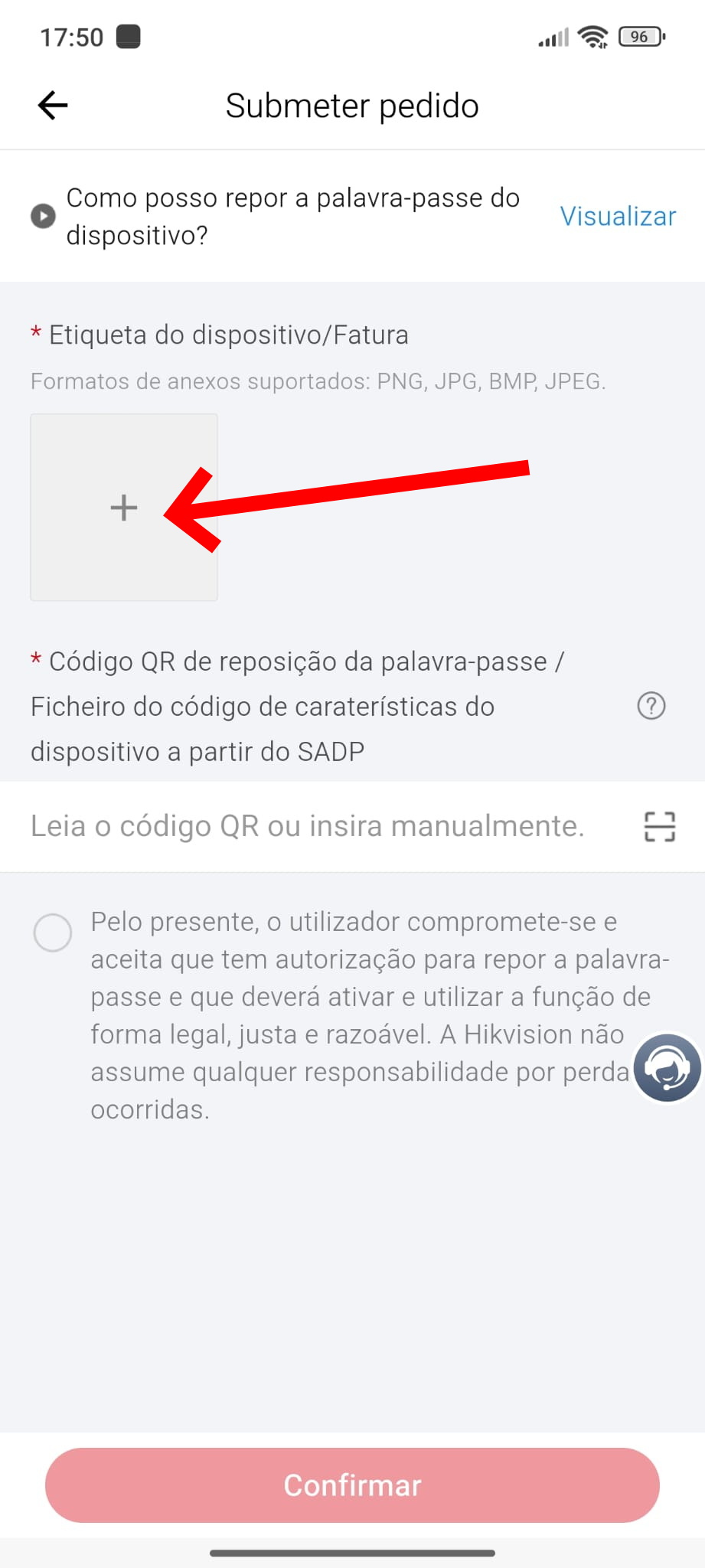Screen dimensions: 705x1568
Task: Select the authorization agreement circle
Action: pyautogui.click(x=53, y=933)
